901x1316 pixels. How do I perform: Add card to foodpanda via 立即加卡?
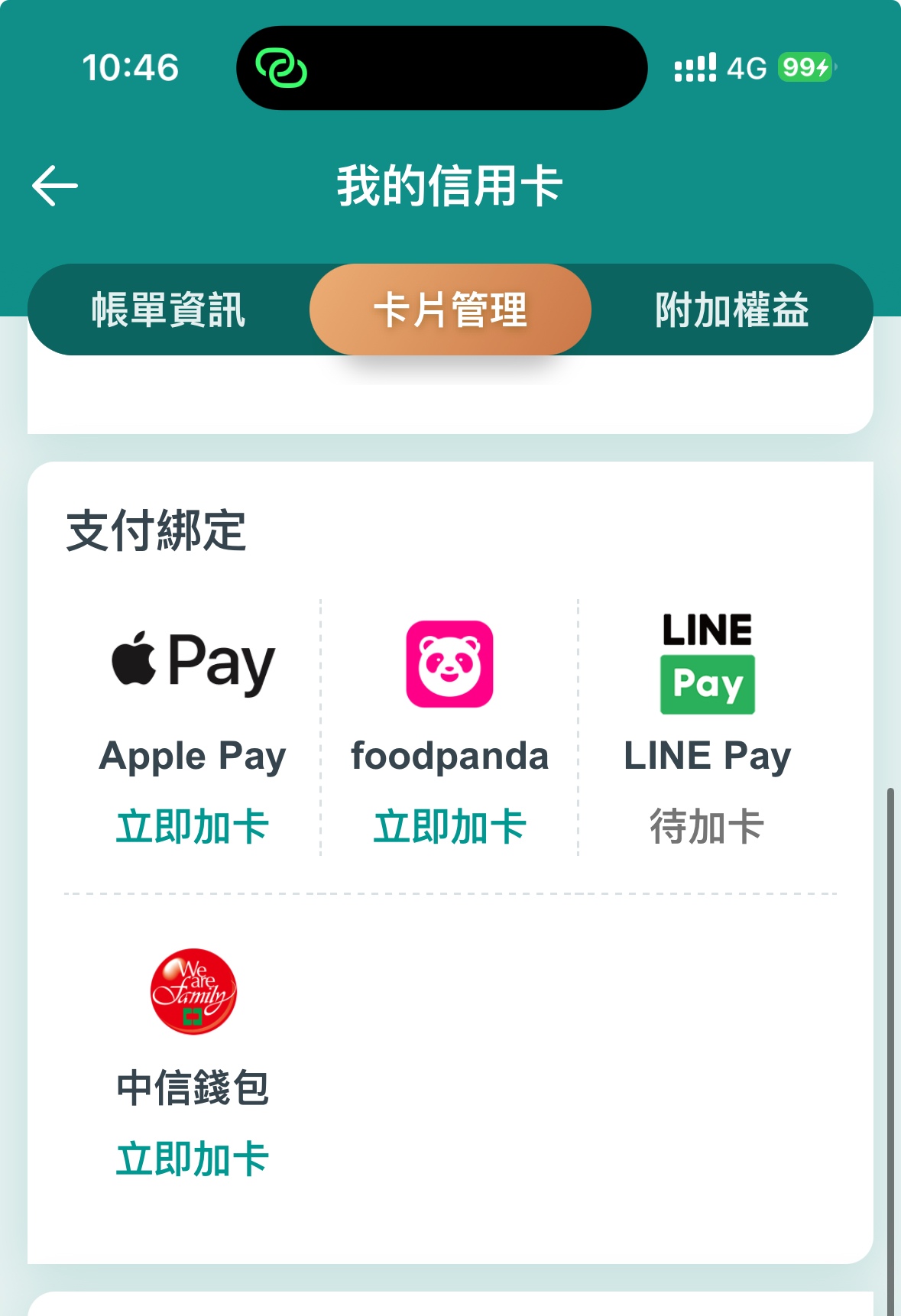tap(449, 827)
